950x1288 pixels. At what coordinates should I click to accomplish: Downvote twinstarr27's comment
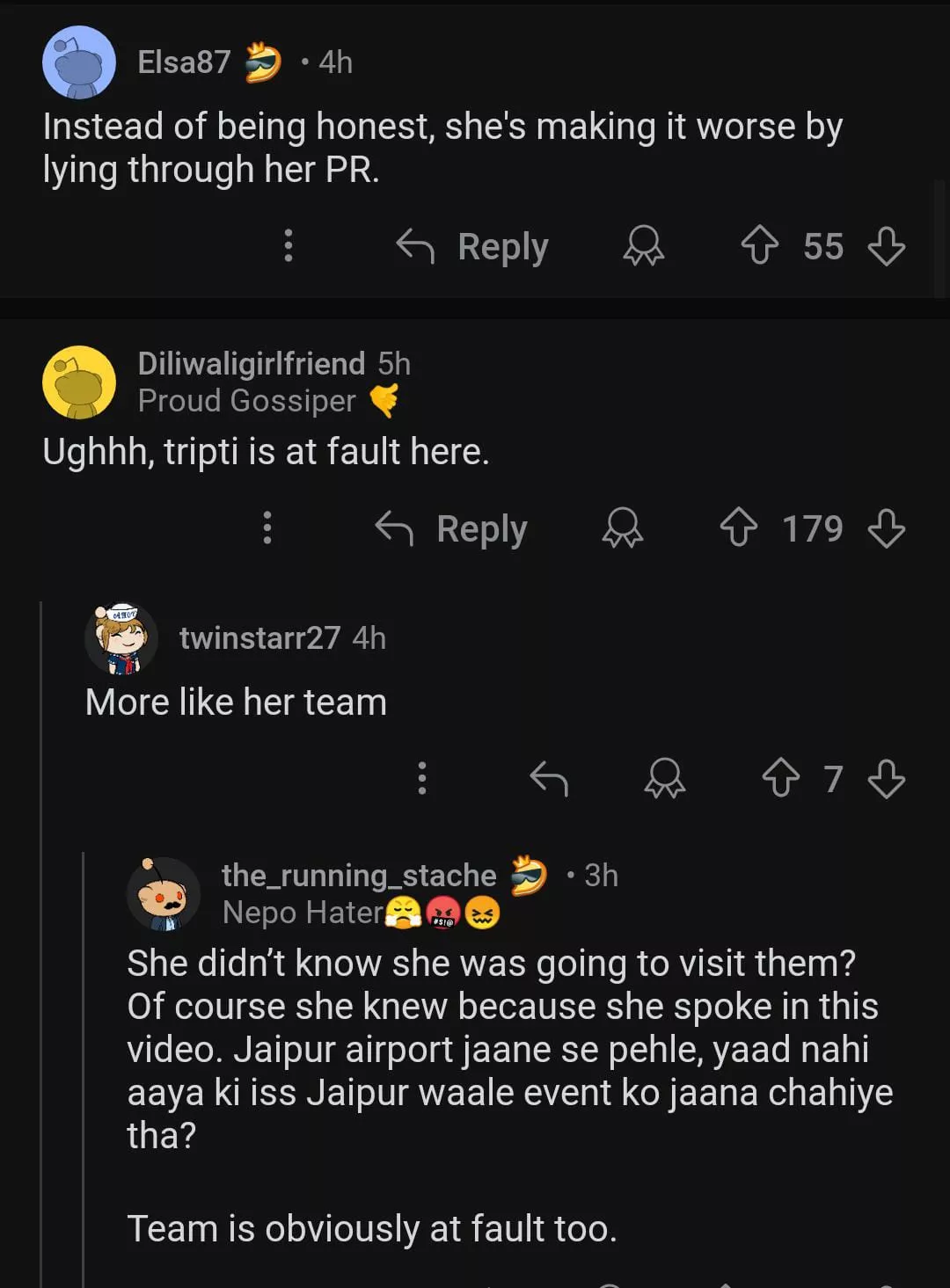click(x=886, y=778)
